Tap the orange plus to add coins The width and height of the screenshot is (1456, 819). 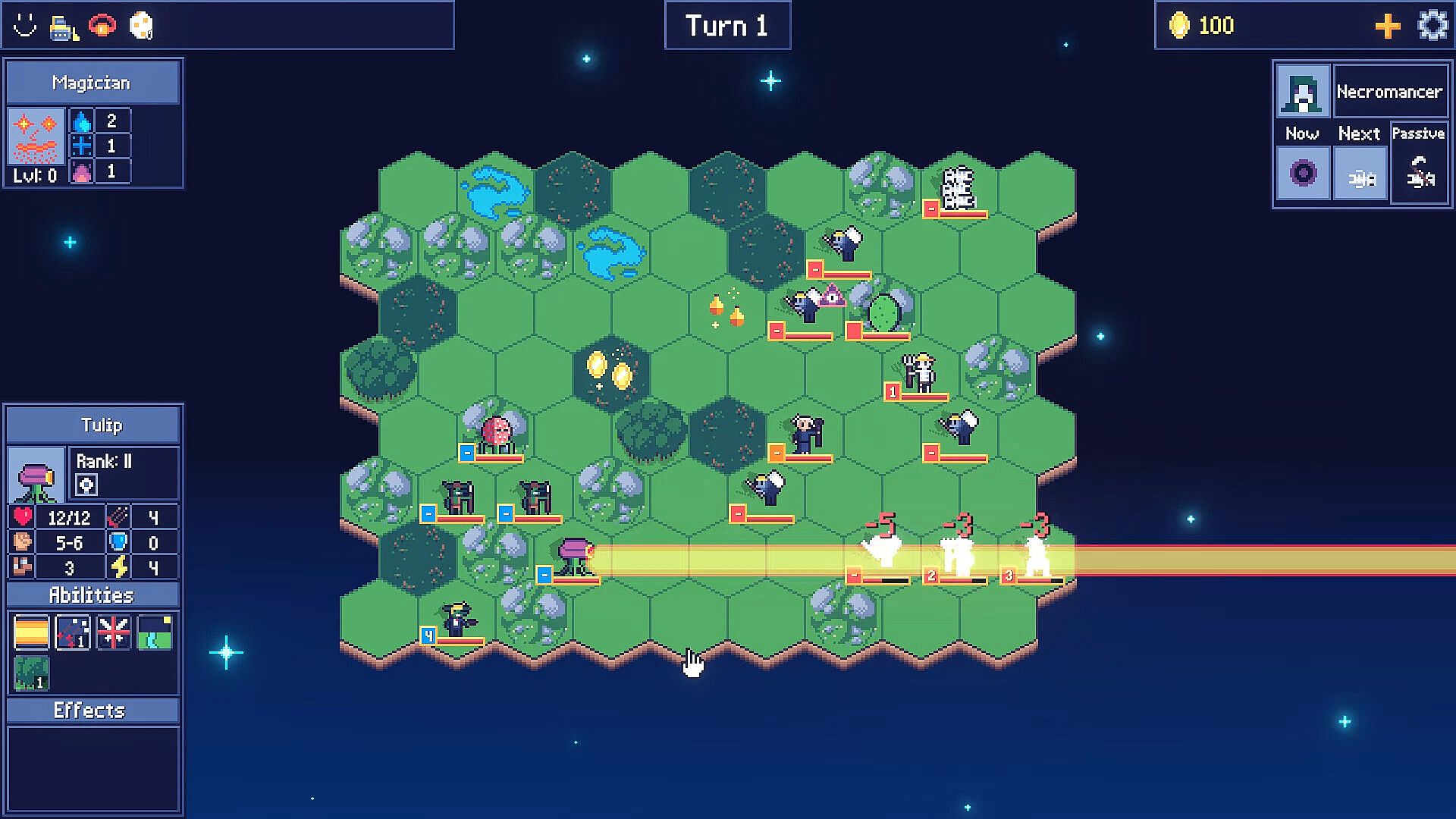click(x=1387, y=26)
